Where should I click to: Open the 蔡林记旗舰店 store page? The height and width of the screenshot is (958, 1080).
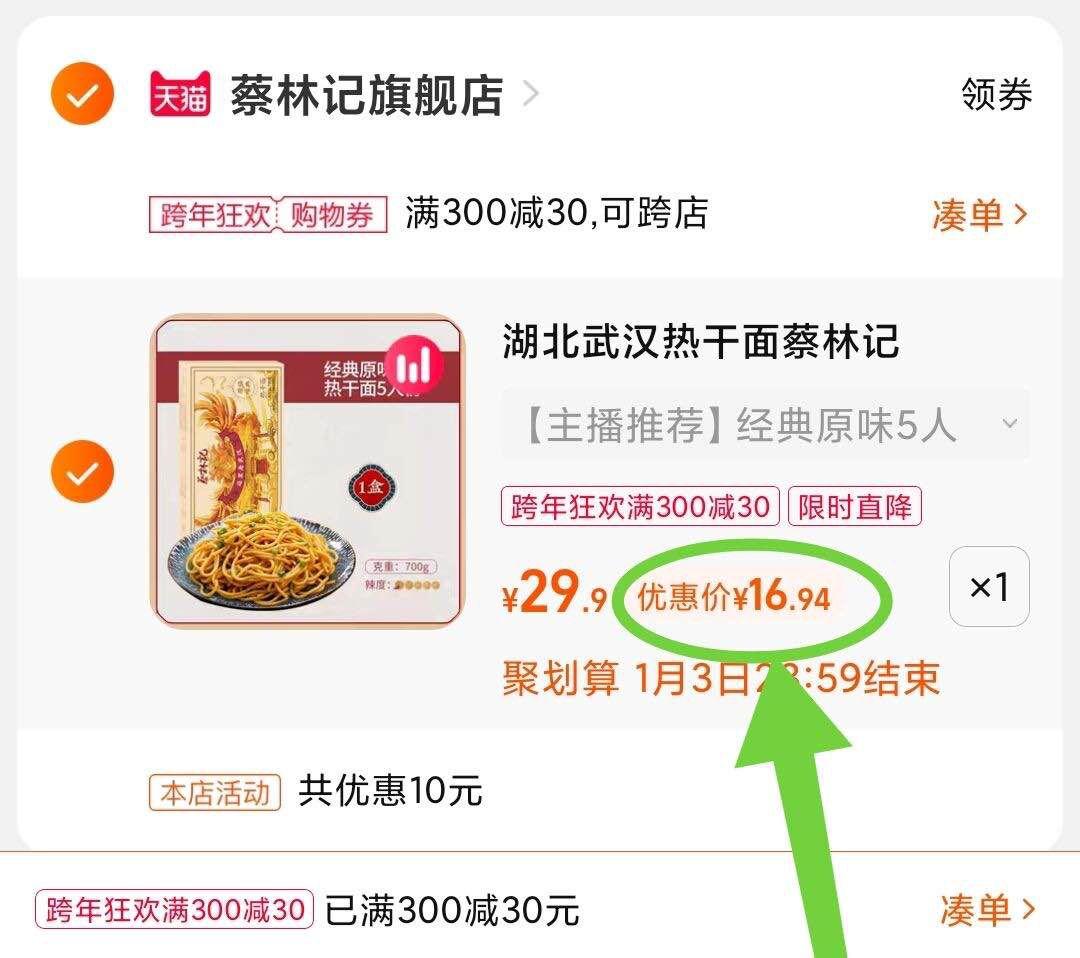tap(366, 96)
